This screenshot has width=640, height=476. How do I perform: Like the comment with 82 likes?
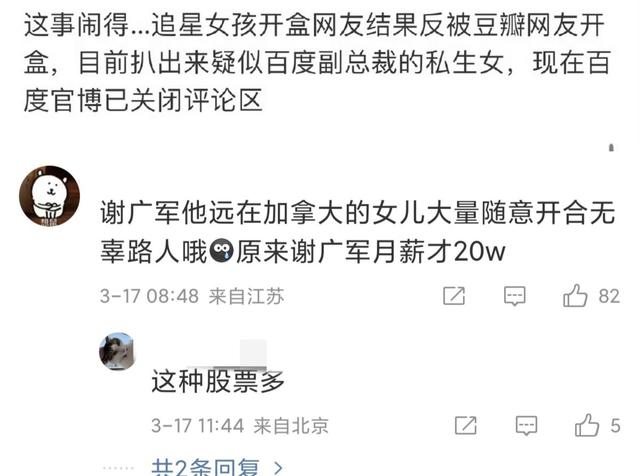pyautogui.click(x=575, y=296)
